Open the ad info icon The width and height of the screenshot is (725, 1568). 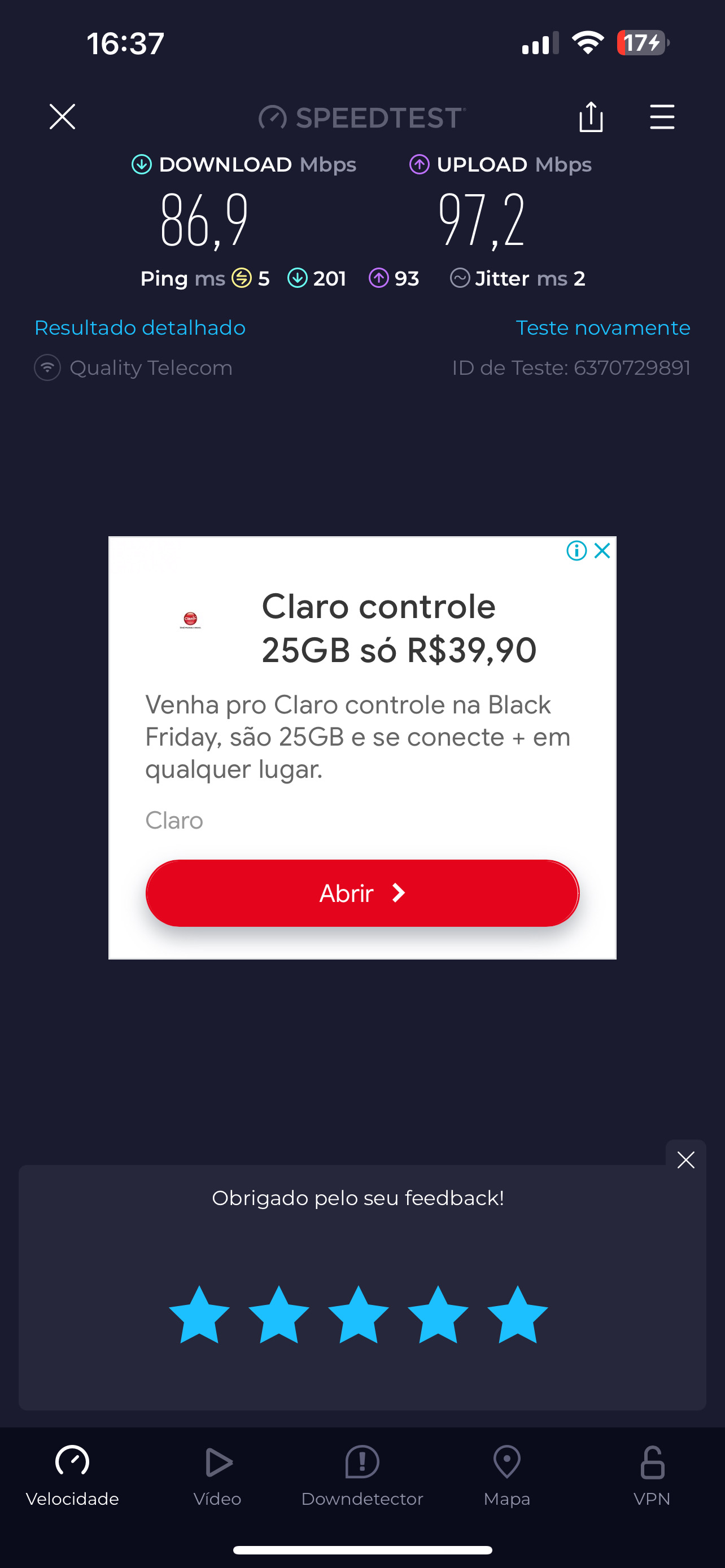coord(576,550)
